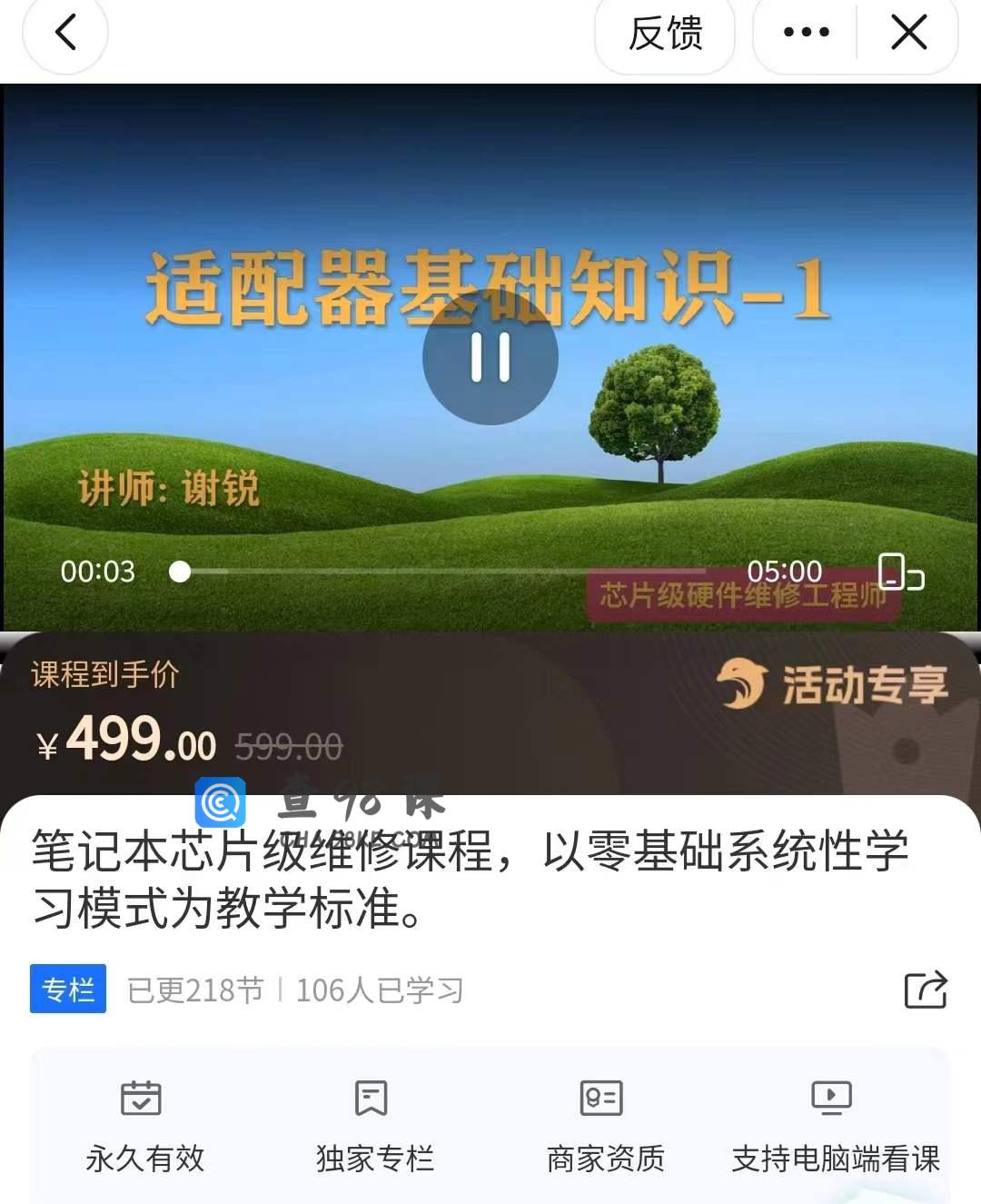The height and width of the screenshot is (1204, 981).
Task: Pause the video playback
Action: coord(490,357)
